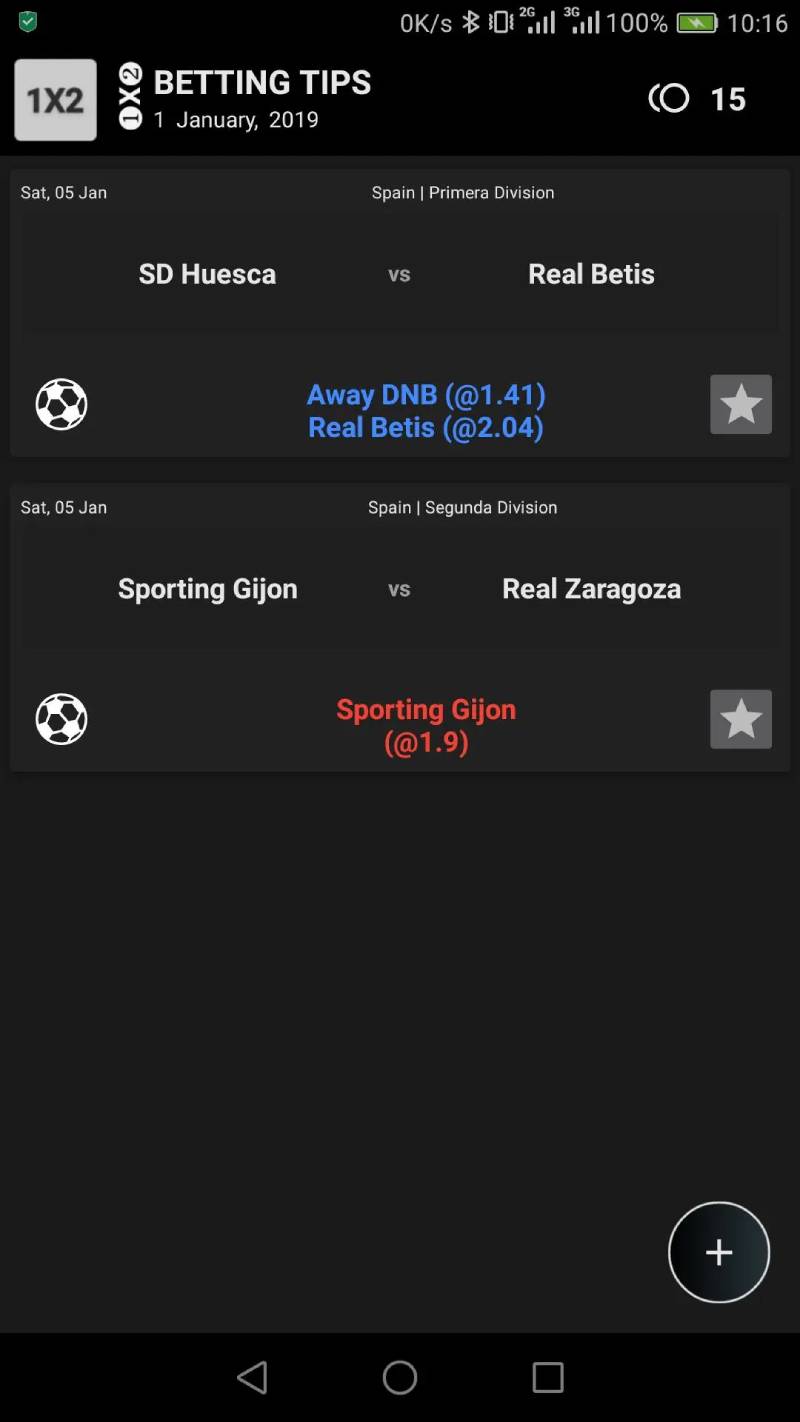Favorite the SD Huesca vs Real Betis tip
Screen dimensions: 800x1422
pos(740,404)
